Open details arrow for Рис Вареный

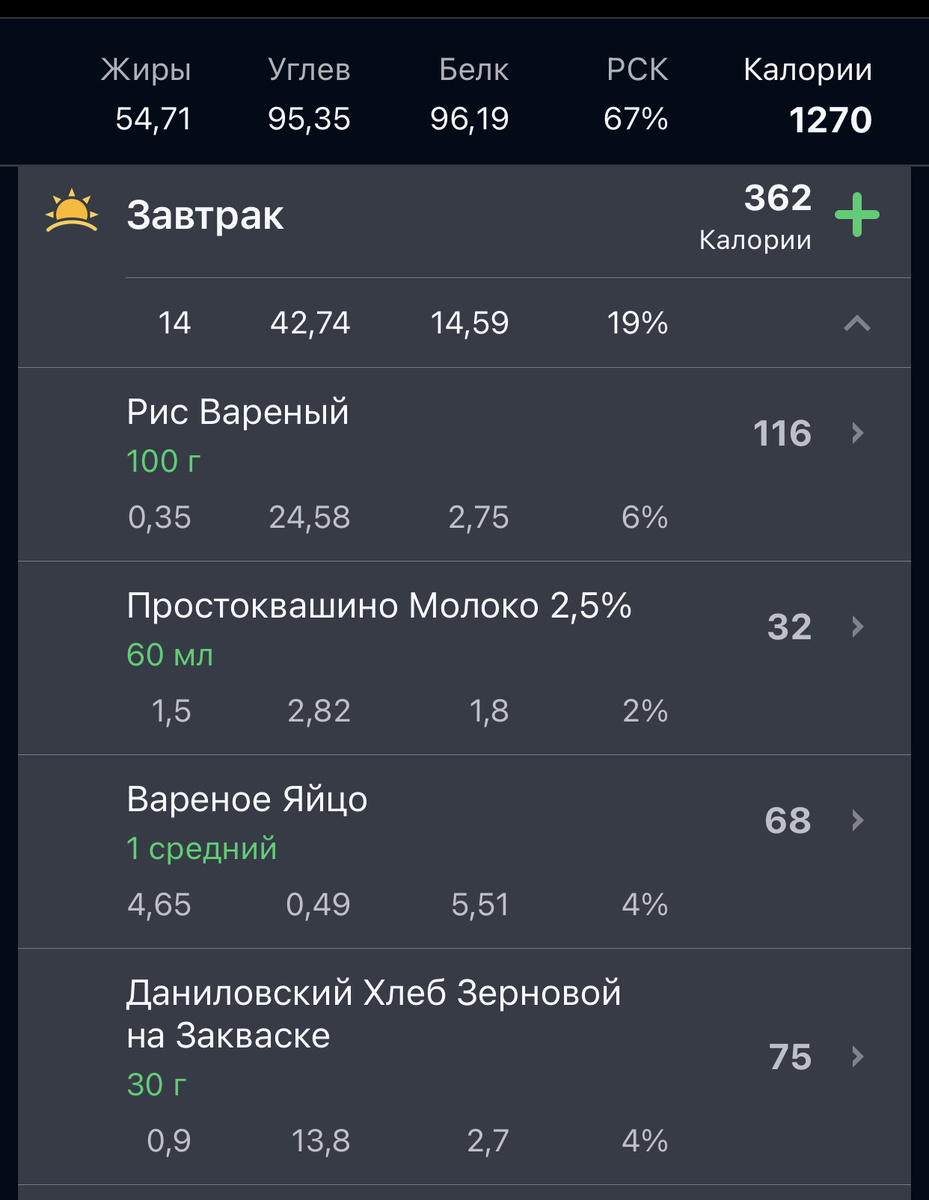tap(857, 433)
